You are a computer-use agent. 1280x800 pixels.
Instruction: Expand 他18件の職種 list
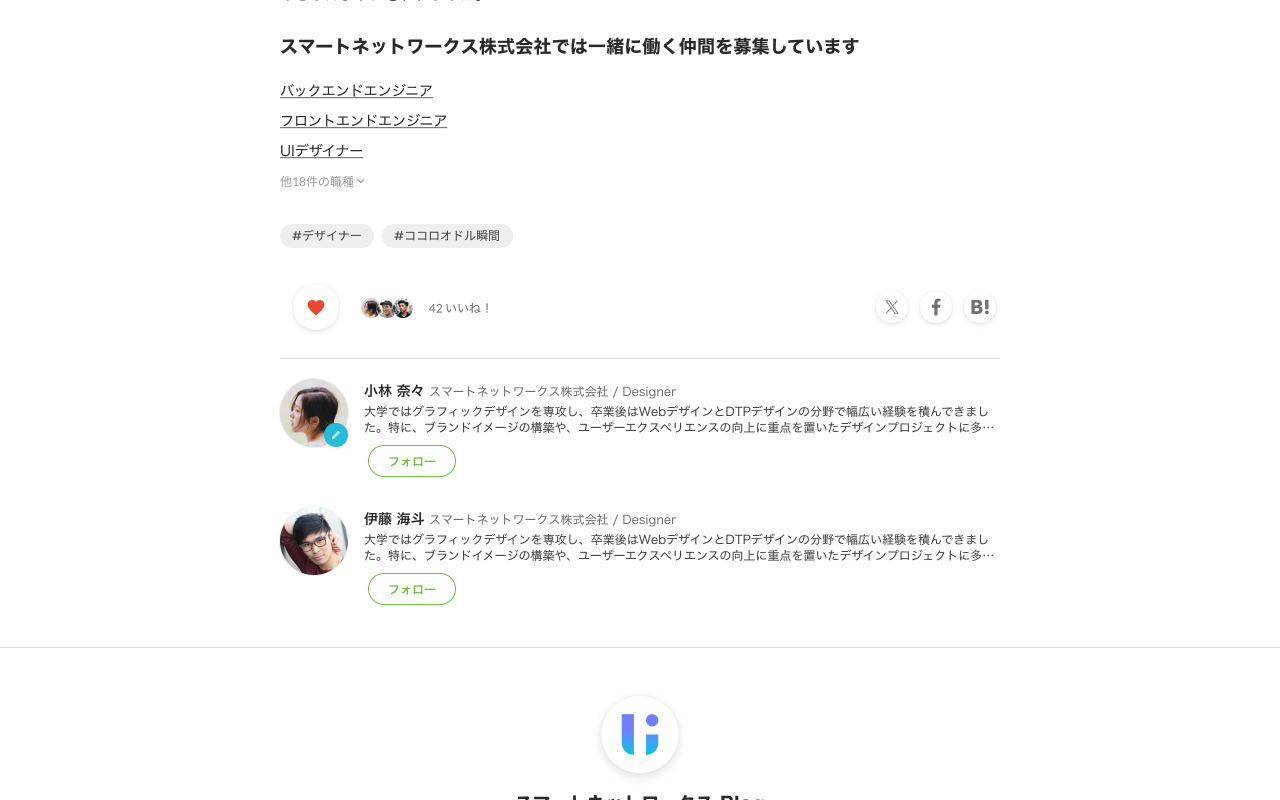click(322, 182)
